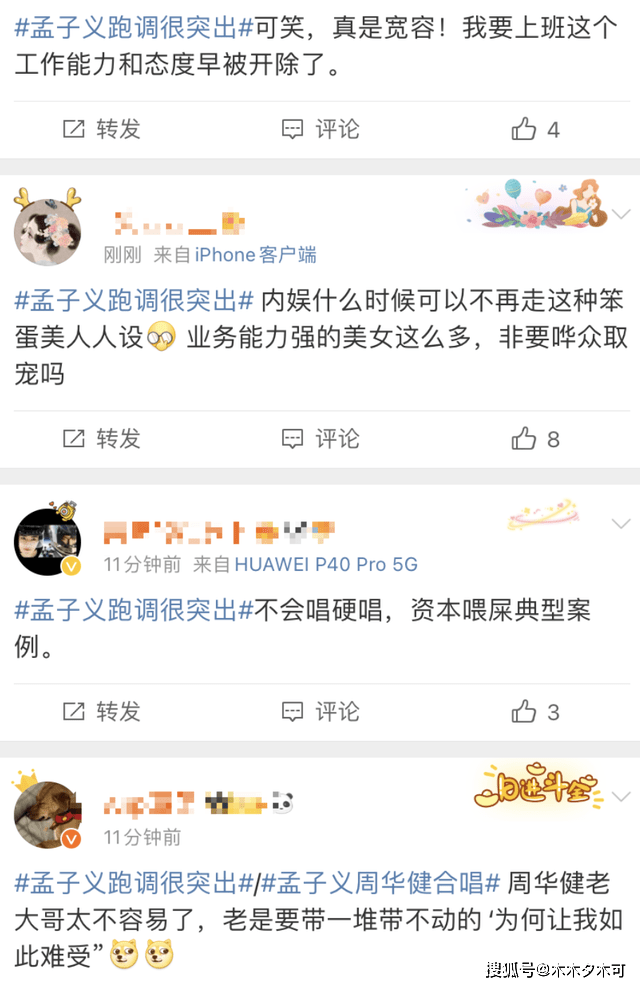View profile avatar of the HUAWEI P40 poster
This screenshot has height=987, width=640.
tap(47, 541)
